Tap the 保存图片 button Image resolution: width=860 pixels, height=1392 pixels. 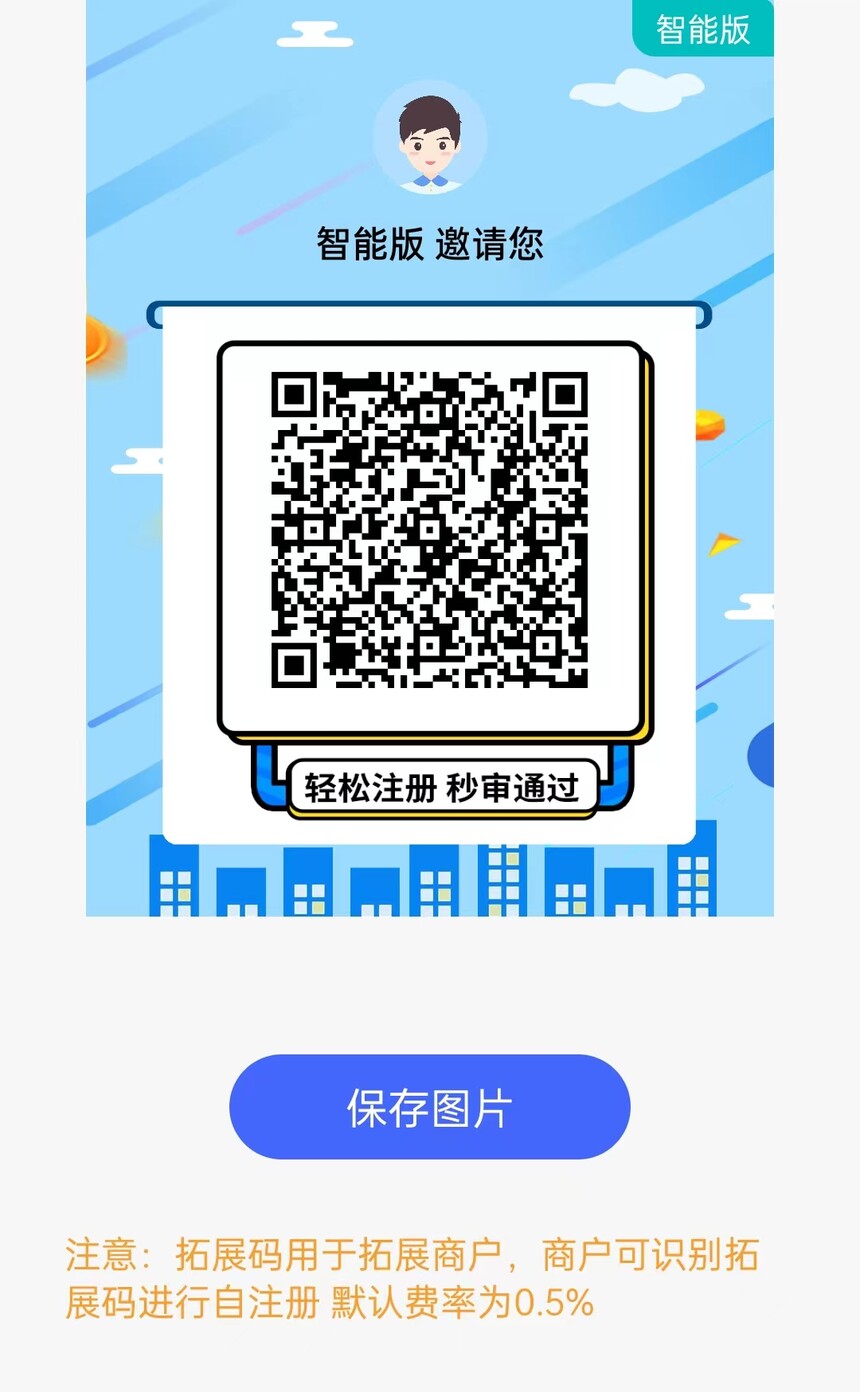[430, 1107]
